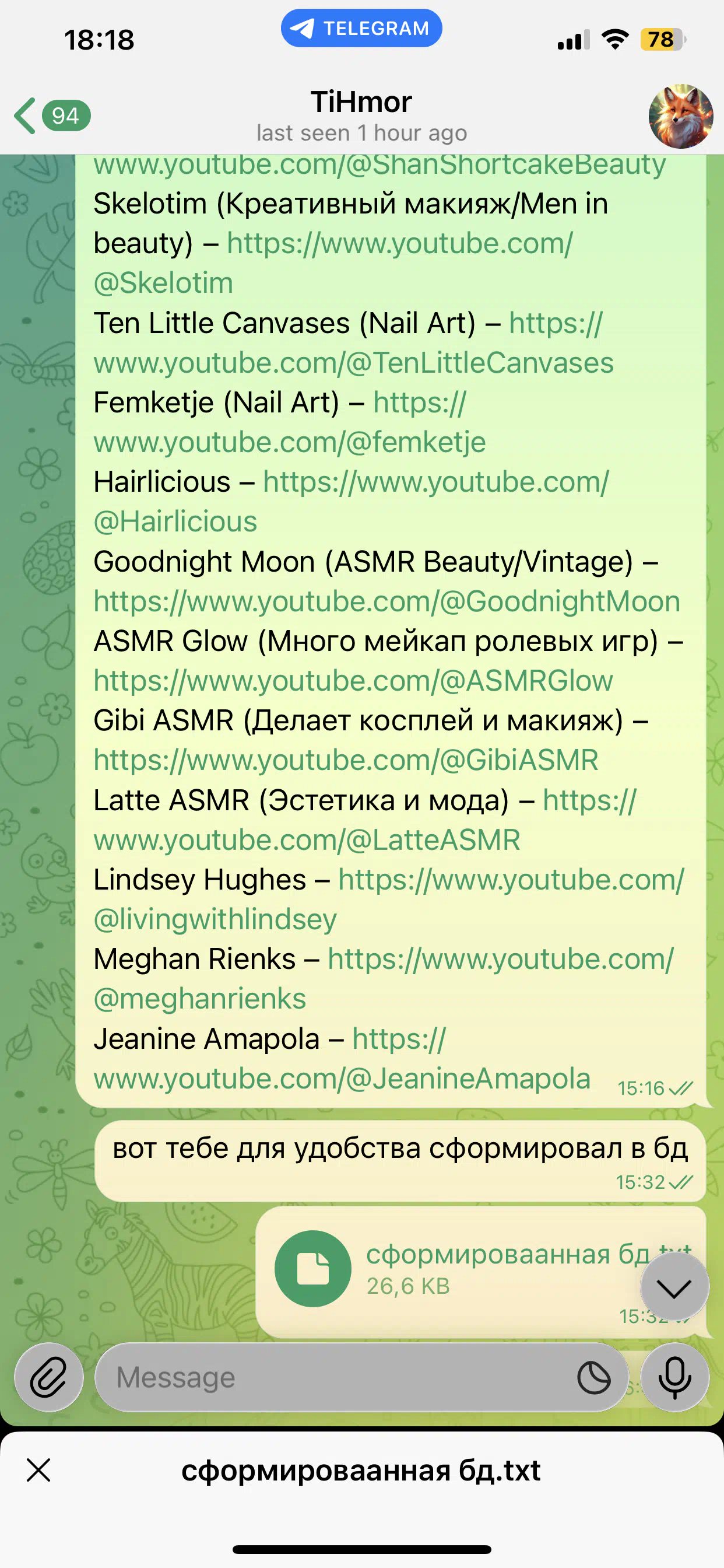Screen dimensions: 724x1568
Task: Open the JeanineAmapola YouTube link
Action: coord(342,1079)
